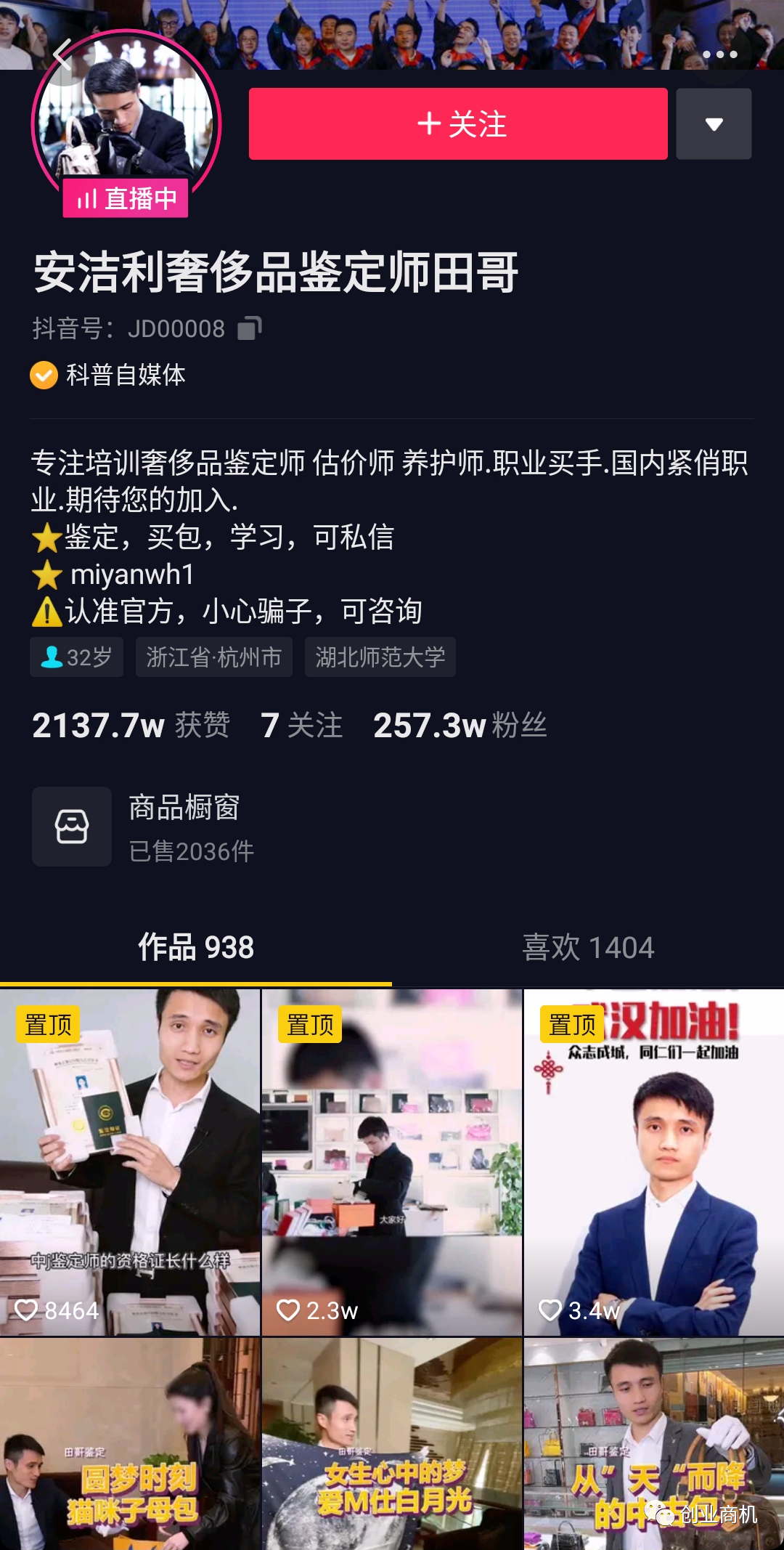784x1550 pixels.
Task: Play the pinned video with 8464 likes
Action: 130,1162
